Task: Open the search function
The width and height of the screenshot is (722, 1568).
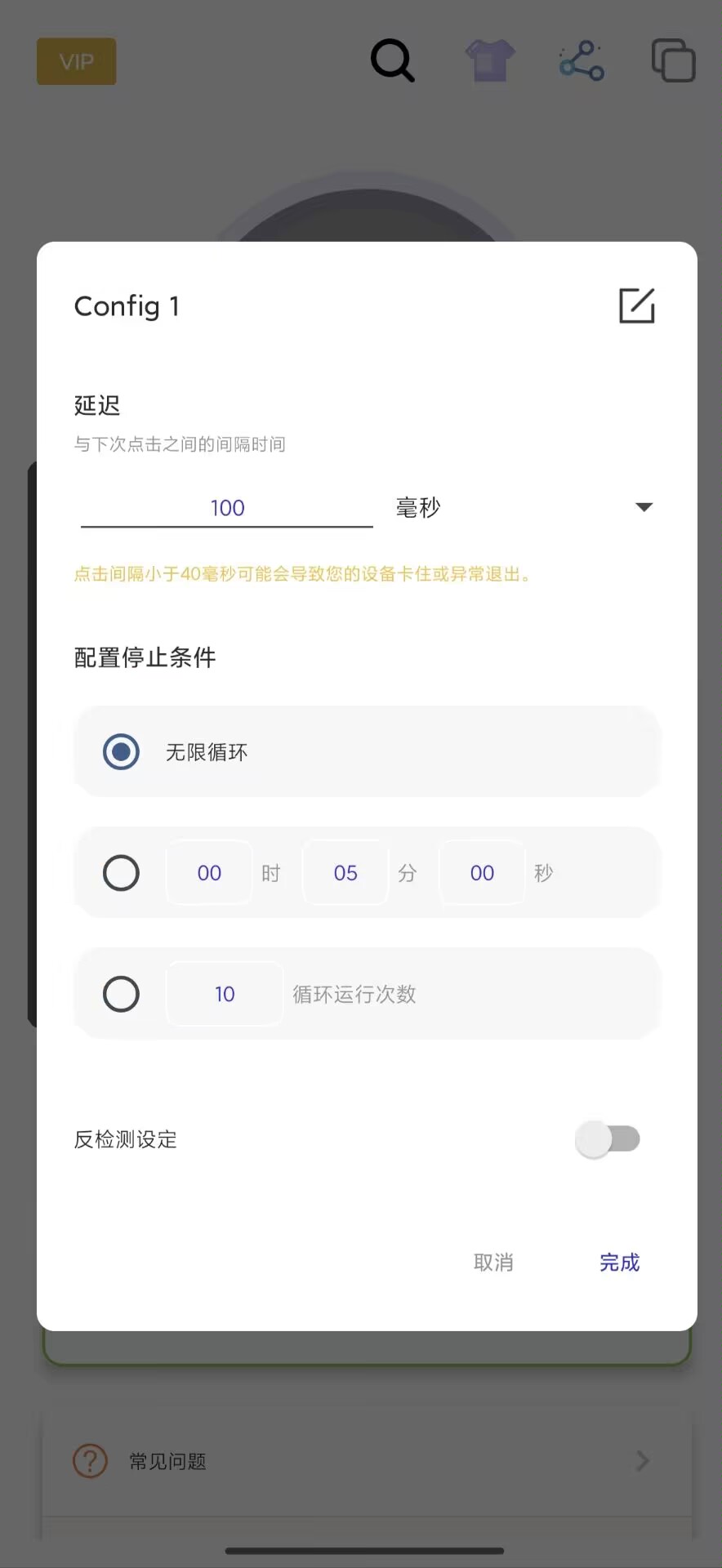Action: [392, 60]
